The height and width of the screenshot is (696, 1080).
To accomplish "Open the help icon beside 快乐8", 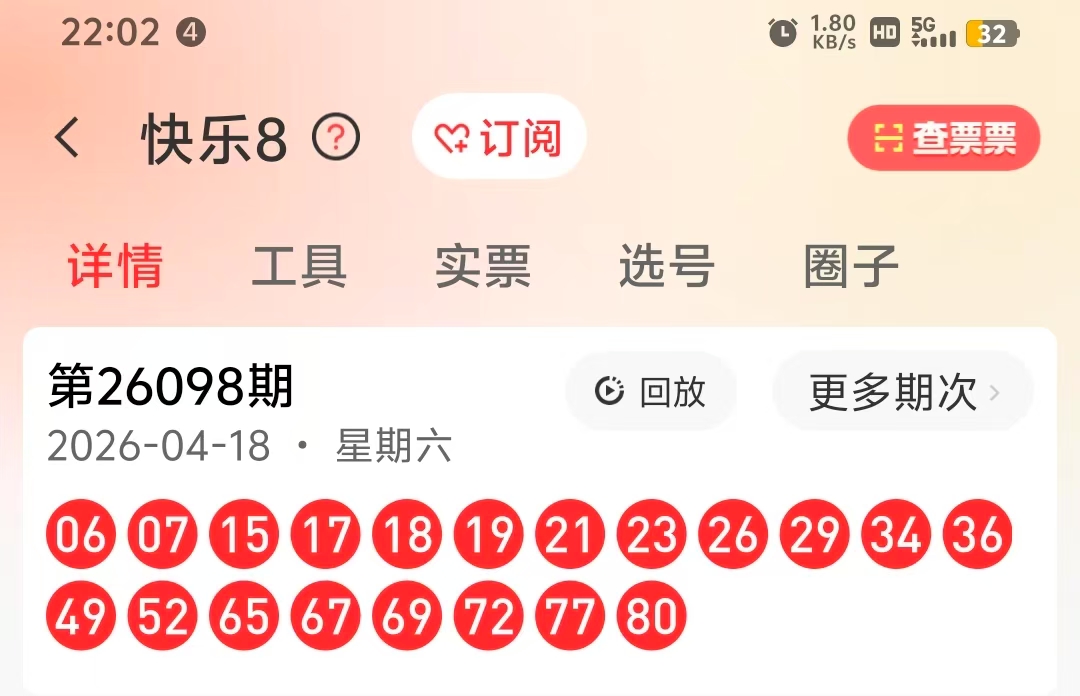I will 336,138.
